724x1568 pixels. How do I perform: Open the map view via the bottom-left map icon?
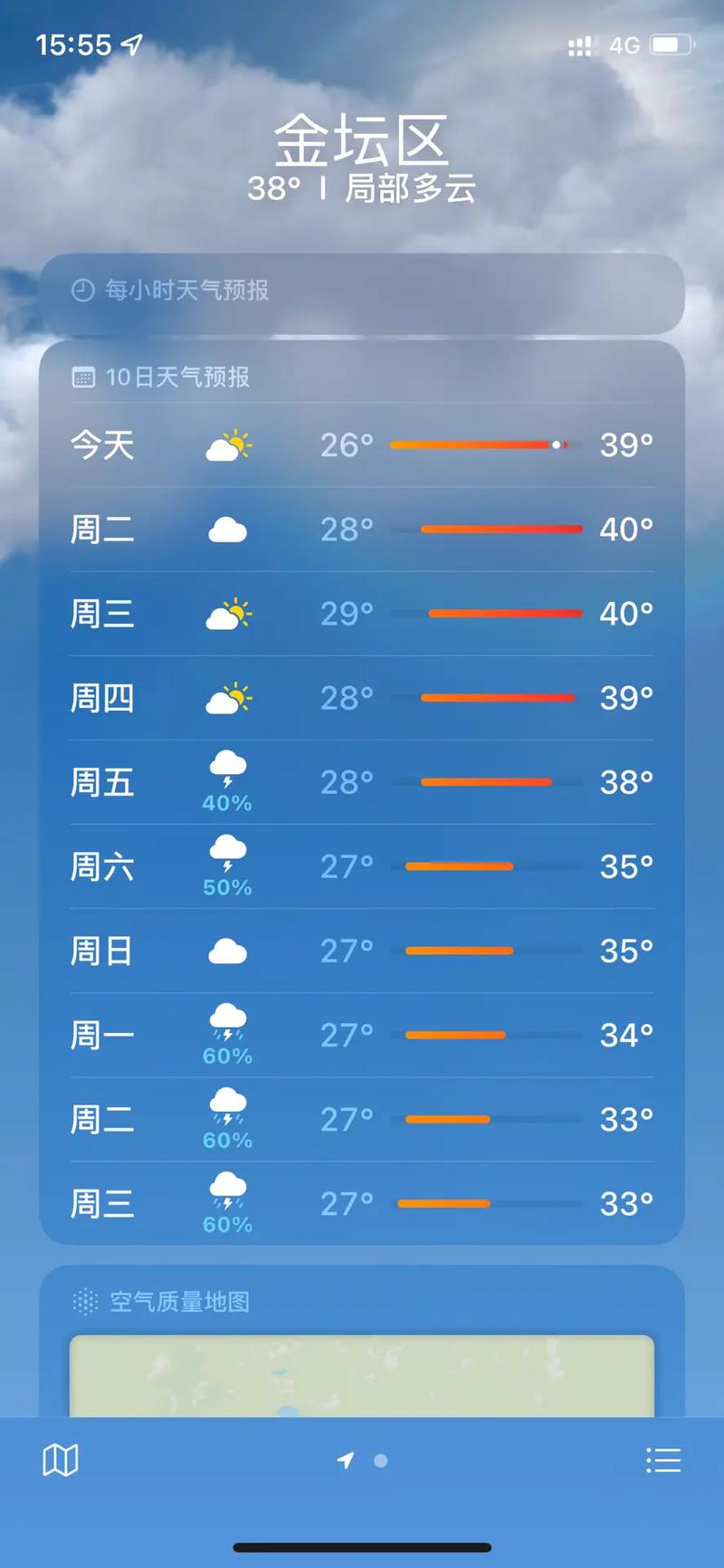click(59, 1460)
